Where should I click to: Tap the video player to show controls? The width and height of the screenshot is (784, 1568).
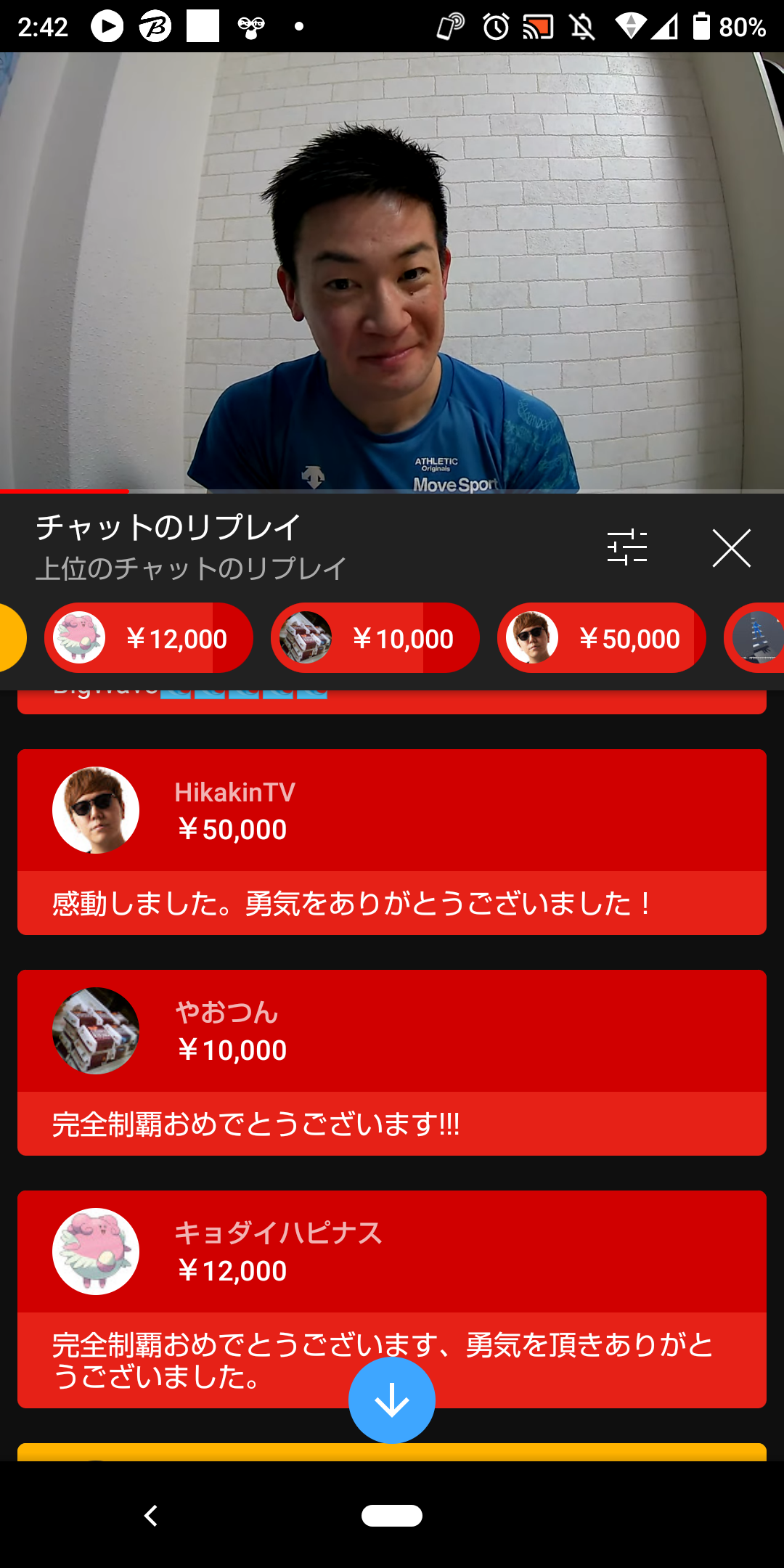(392, 272)
